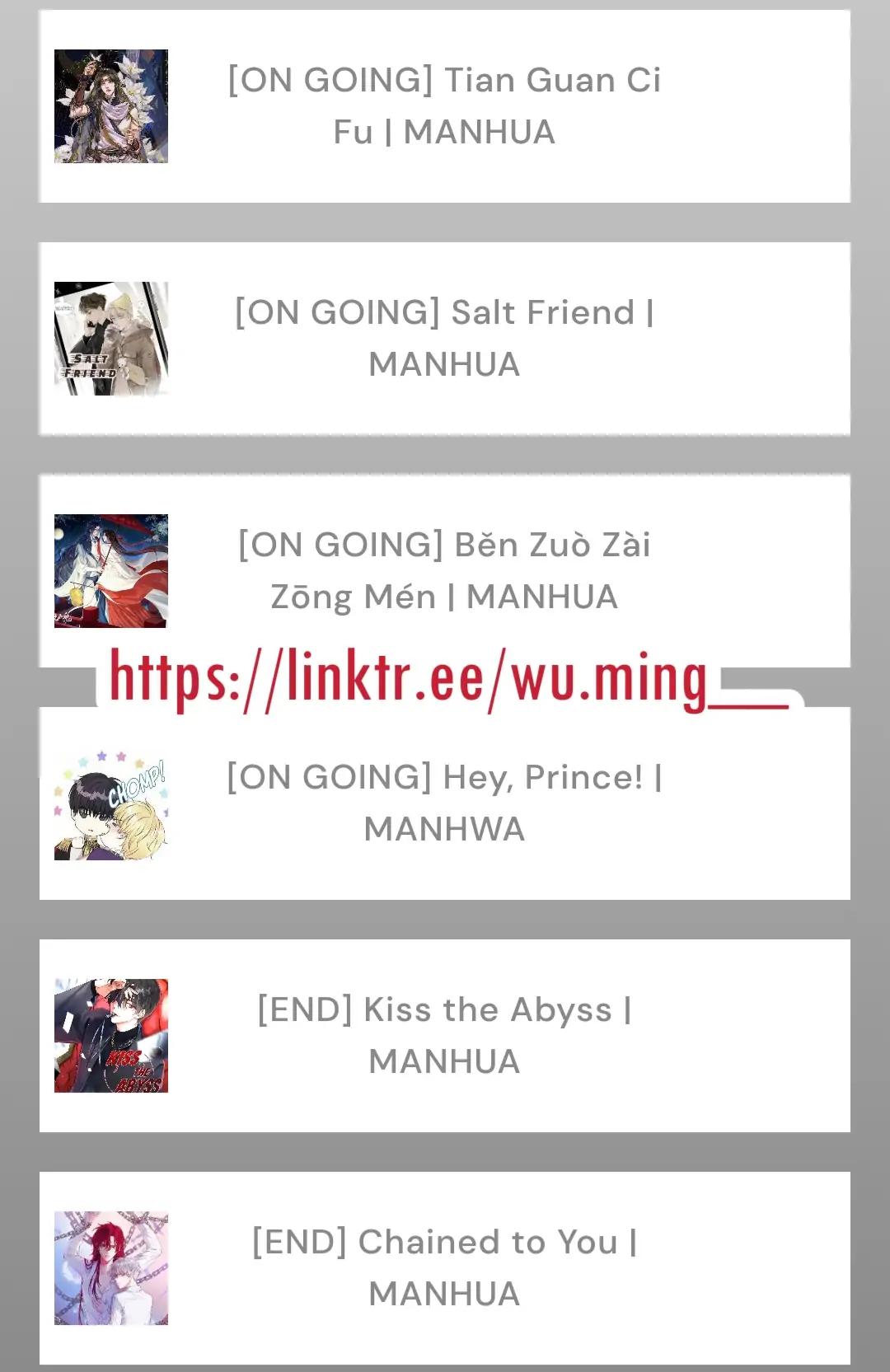Open the Tian Guan Ci Fu manhua link
The height and width of the screenshot is (1372, 890).
pos(444,106)
